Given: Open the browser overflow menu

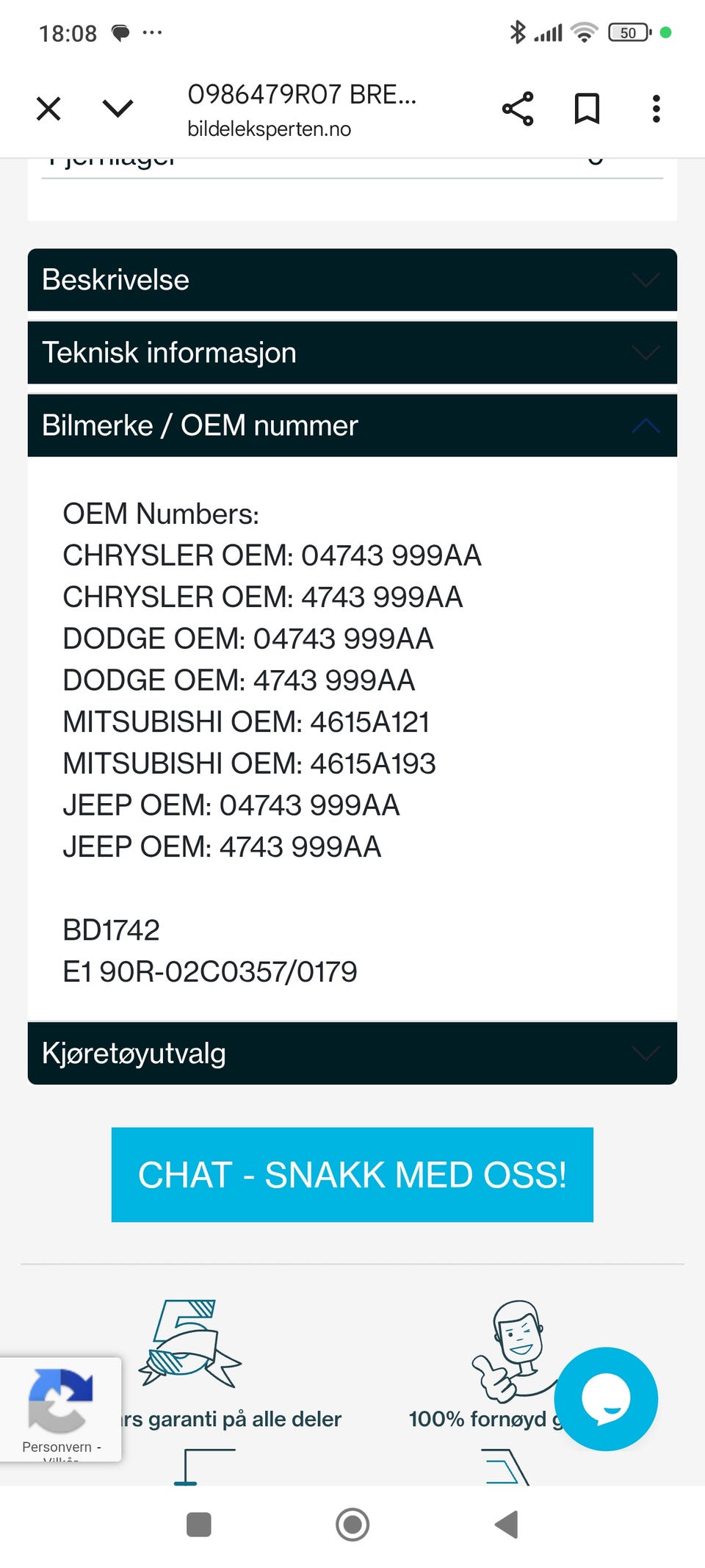Looking at the screenshot, I should (656, 109).
